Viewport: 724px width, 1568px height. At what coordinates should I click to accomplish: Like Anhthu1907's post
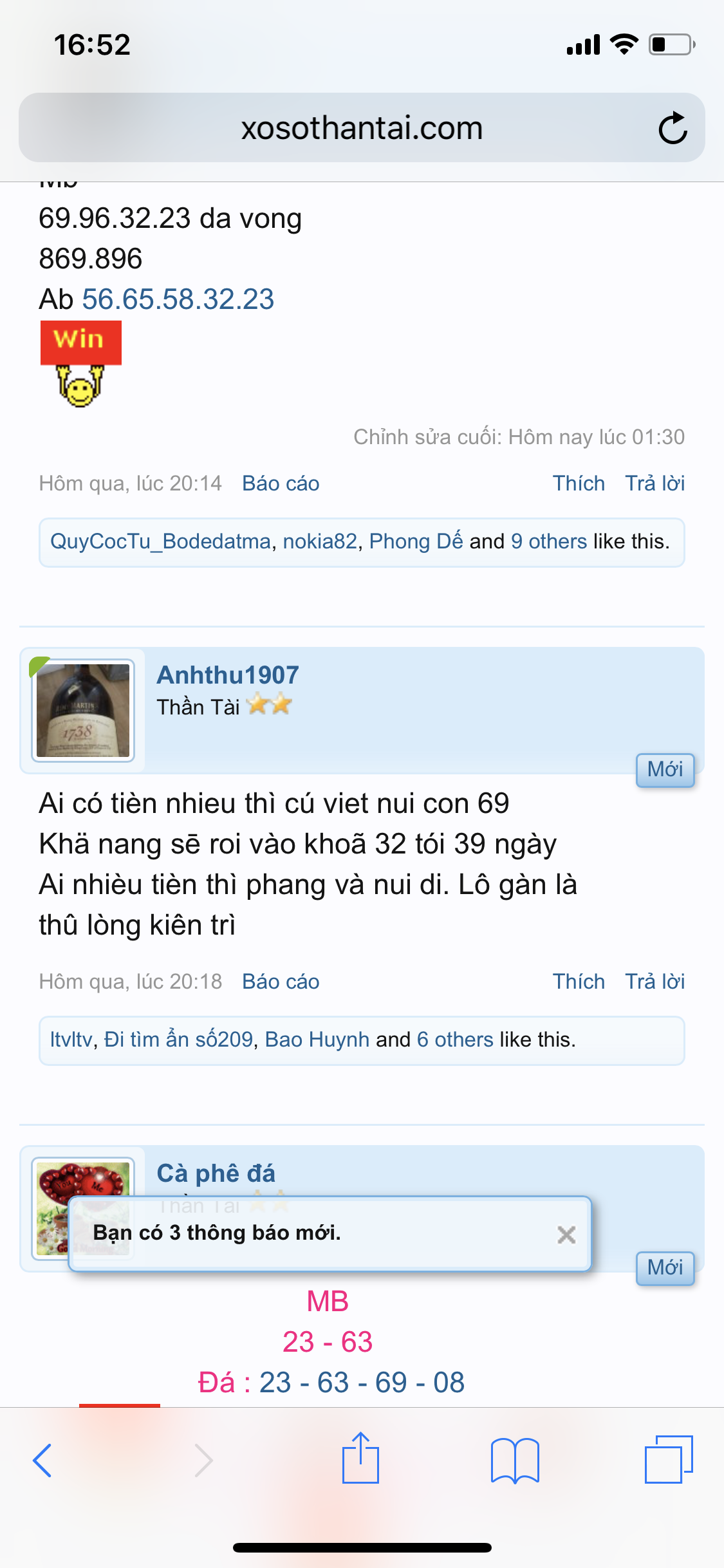coord(579,982)
